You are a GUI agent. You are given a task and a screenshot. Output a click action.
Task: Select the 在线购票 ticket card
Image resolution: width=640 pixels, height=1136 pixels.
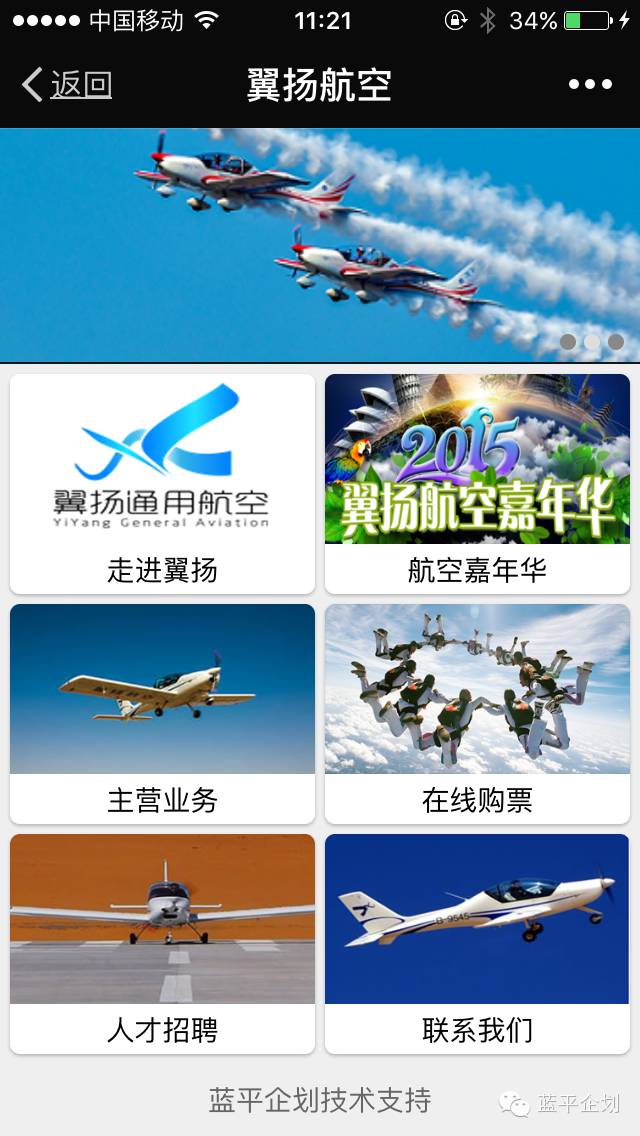point(477,714)
